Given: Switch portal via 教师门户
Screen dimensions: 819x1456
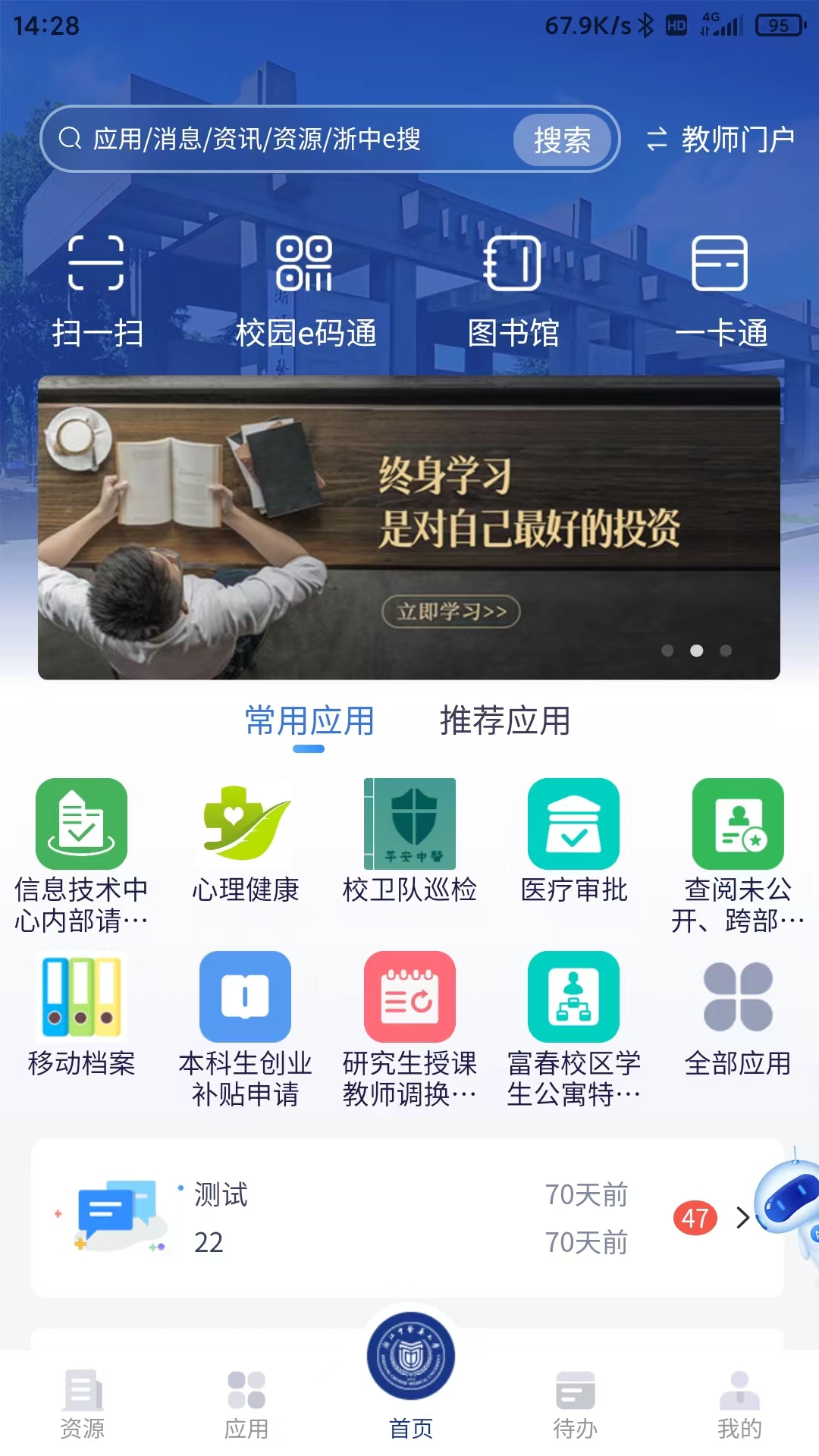Looking at the screenshot, I should click(x=720, y=140).
